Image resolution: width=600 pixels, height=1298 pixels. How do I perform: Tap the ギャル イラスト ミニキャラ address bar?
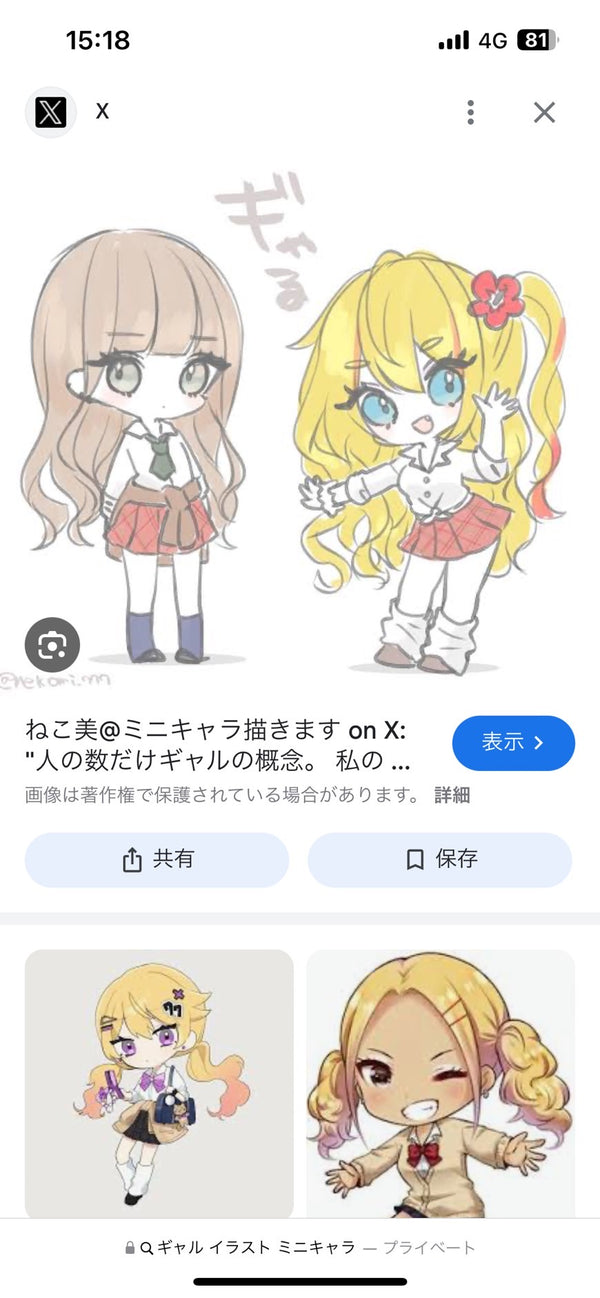[x=300, y=1247]
